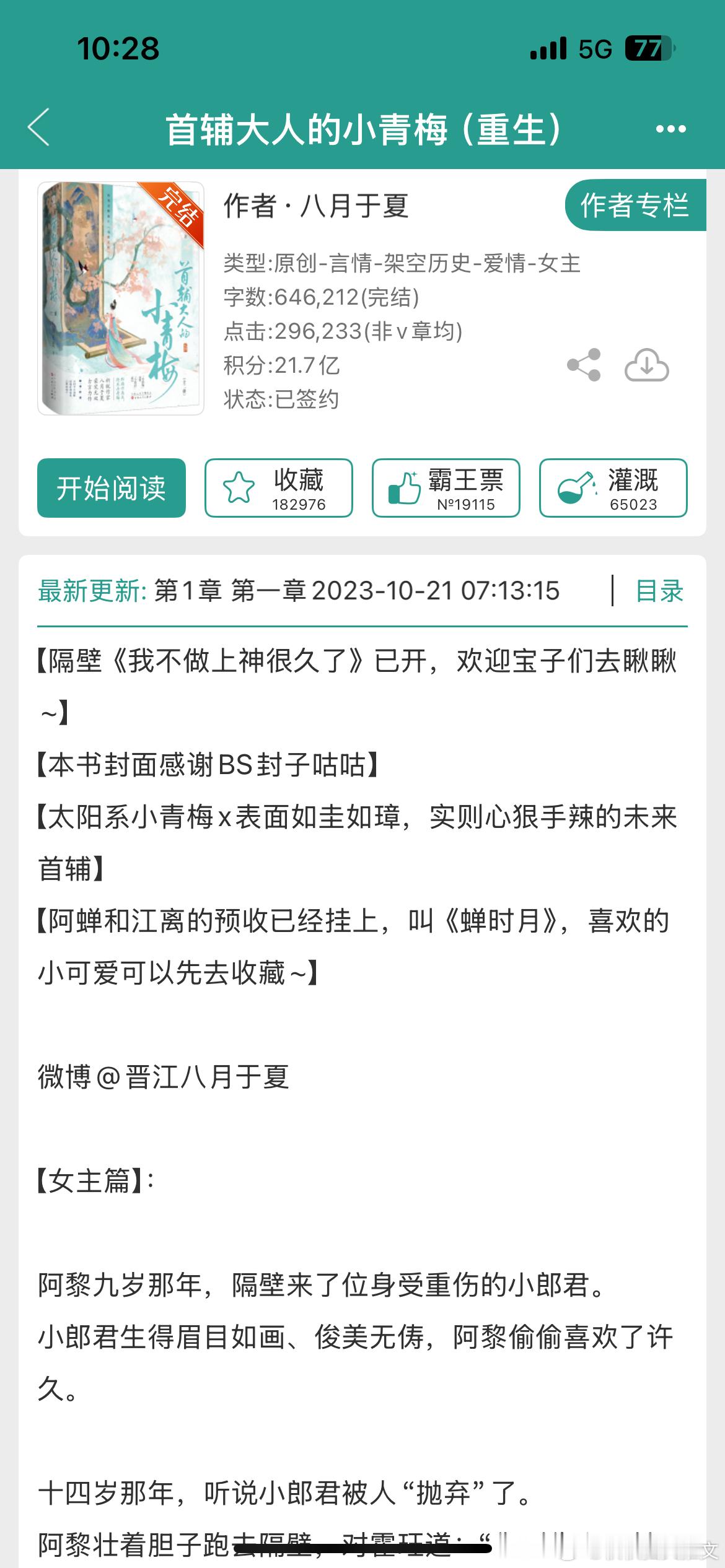The width and height of the screenshot is (725, 1568).
Task: Tap the 灌溉 button
Action: [613, 488]
